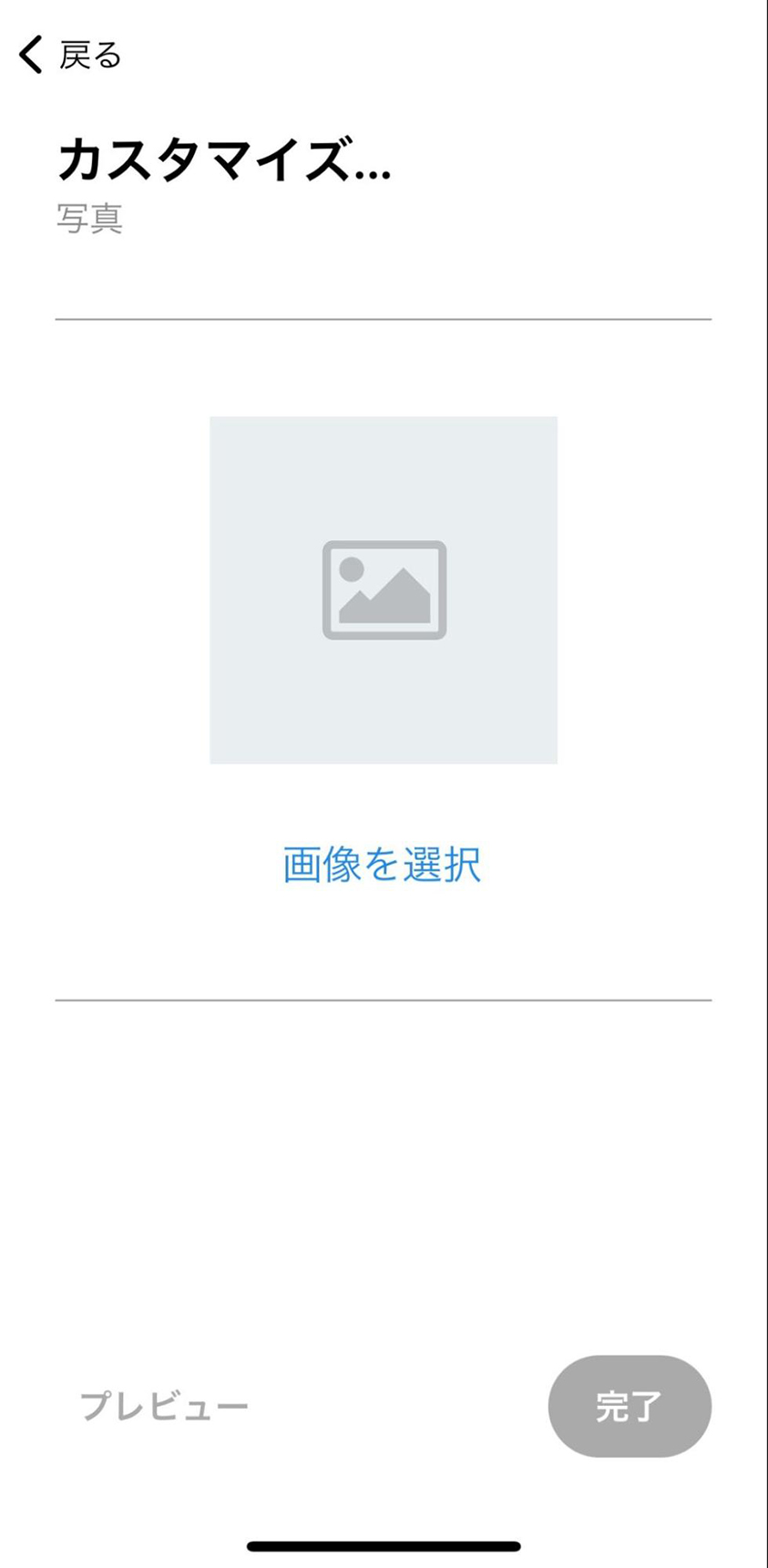Tap the 完了 done button
This screenshot has width=768, height=1568.
630,1406
